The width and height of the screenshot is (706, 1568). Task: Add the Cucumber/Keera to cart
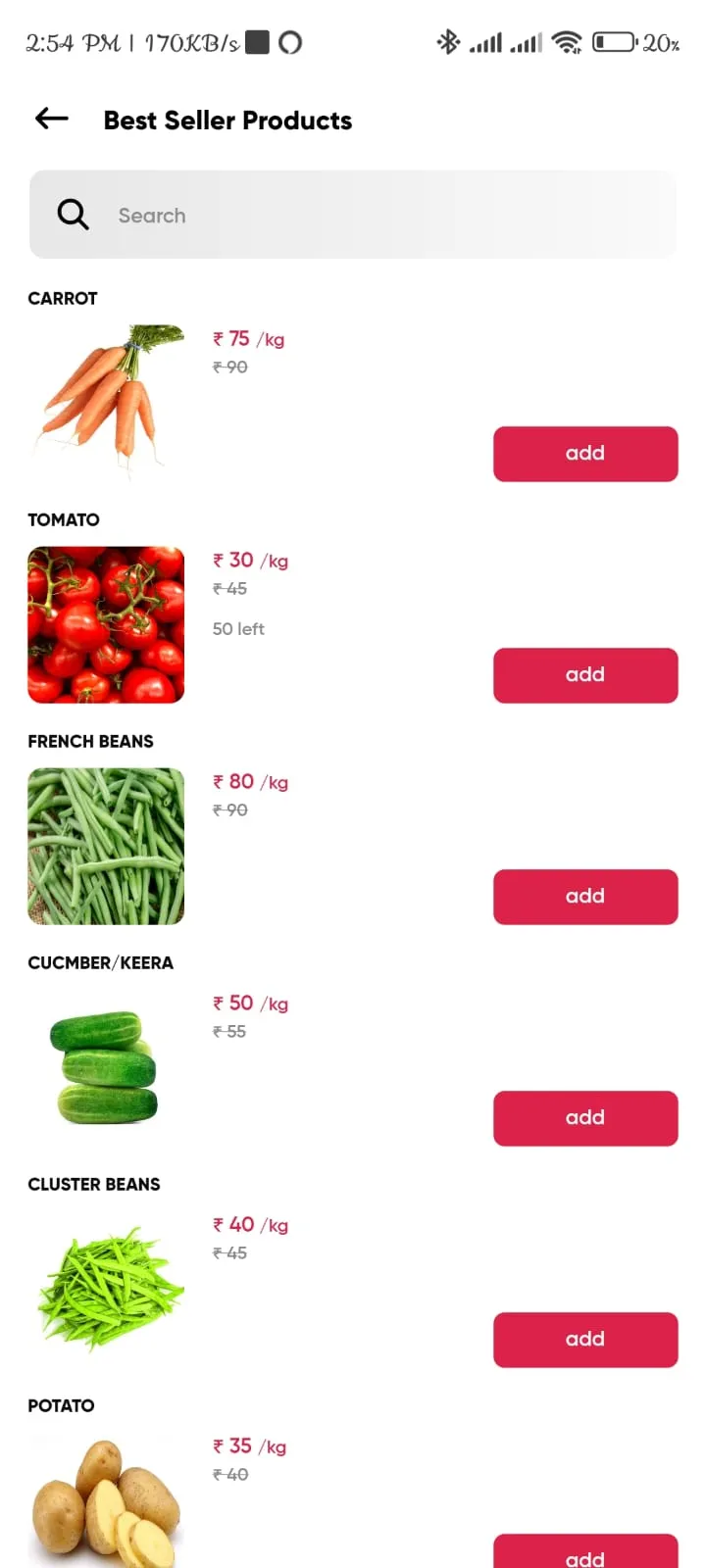(x=584, y=1117)
